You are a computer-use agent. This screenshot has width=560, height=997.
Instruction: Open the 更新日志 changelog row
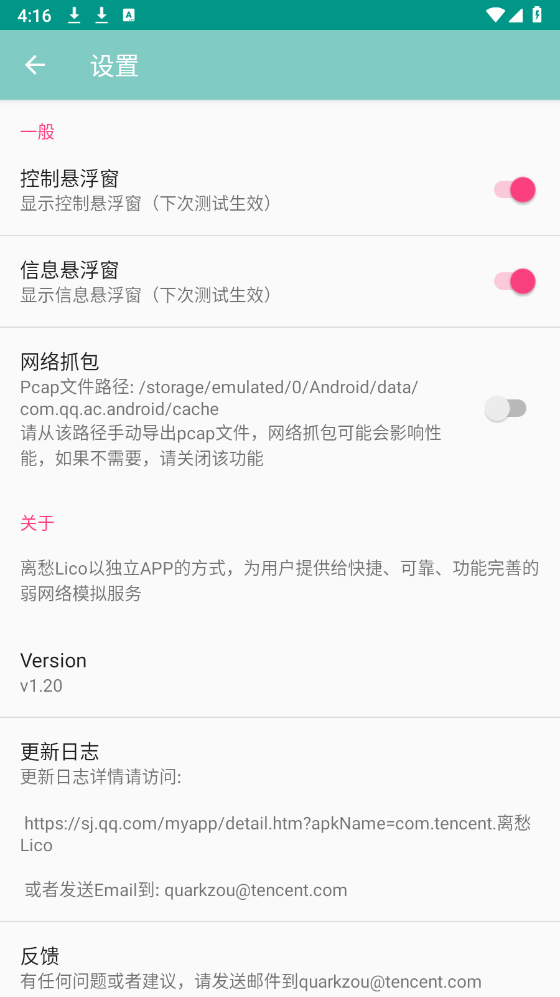(x=280, y=820)
